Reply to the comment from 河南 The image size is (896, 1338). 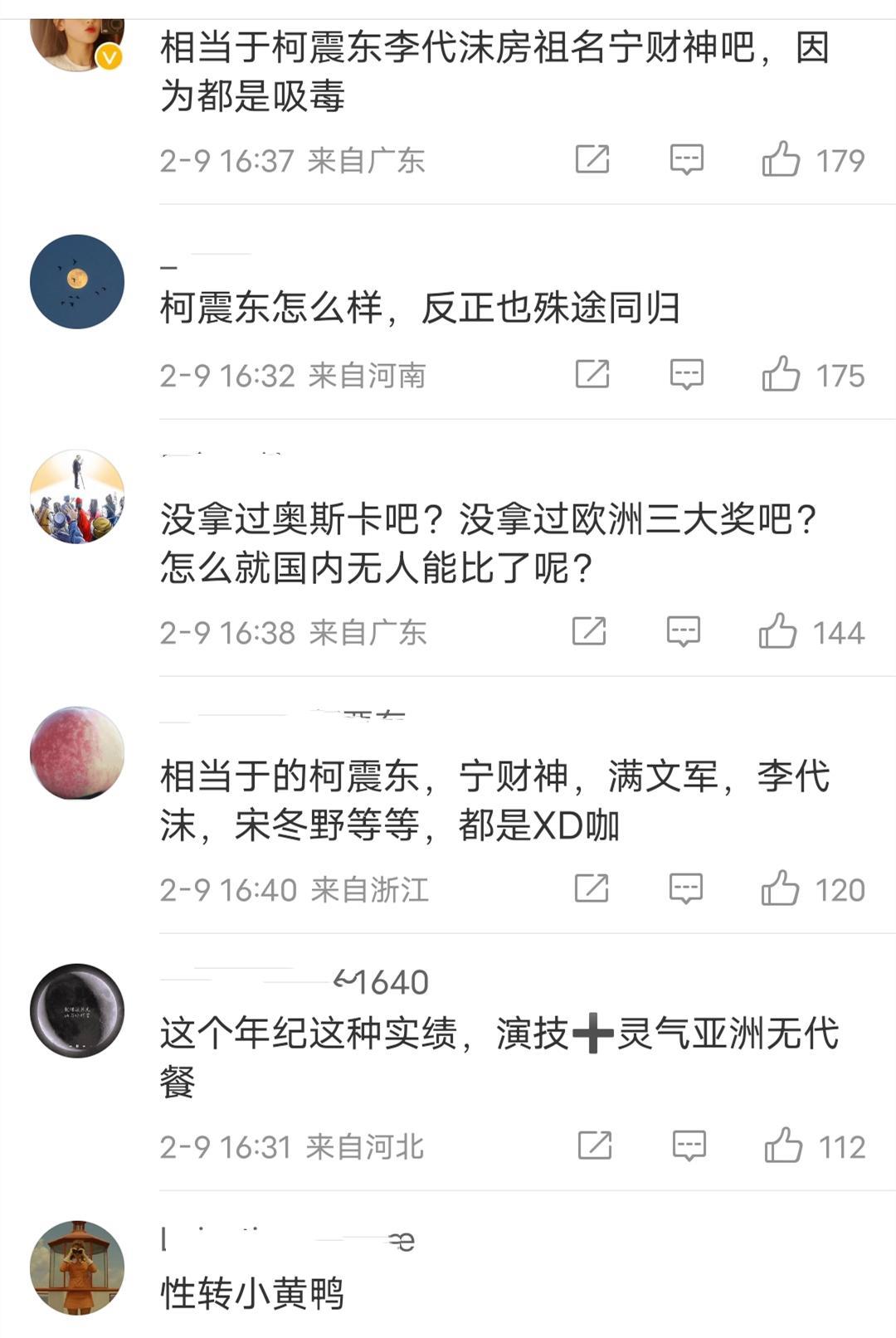click(x=686, y=375)
